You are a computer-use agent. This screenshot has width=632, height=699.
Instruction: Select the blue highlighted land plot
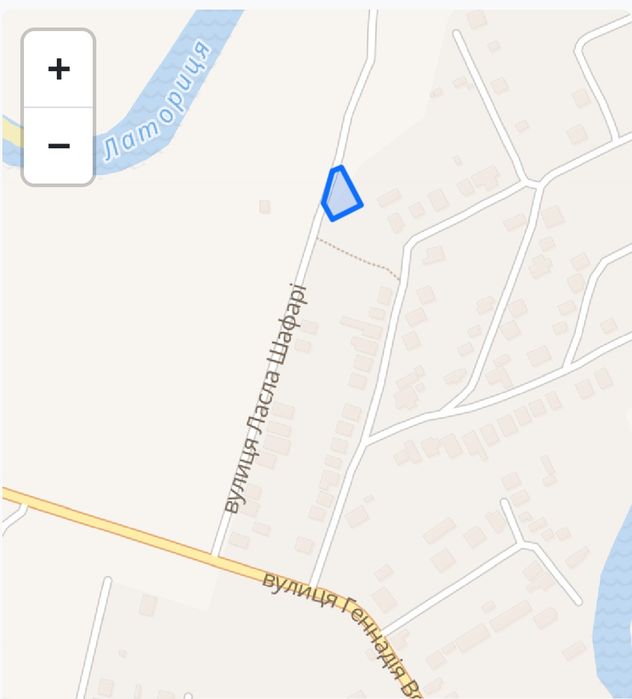point(341,195)
